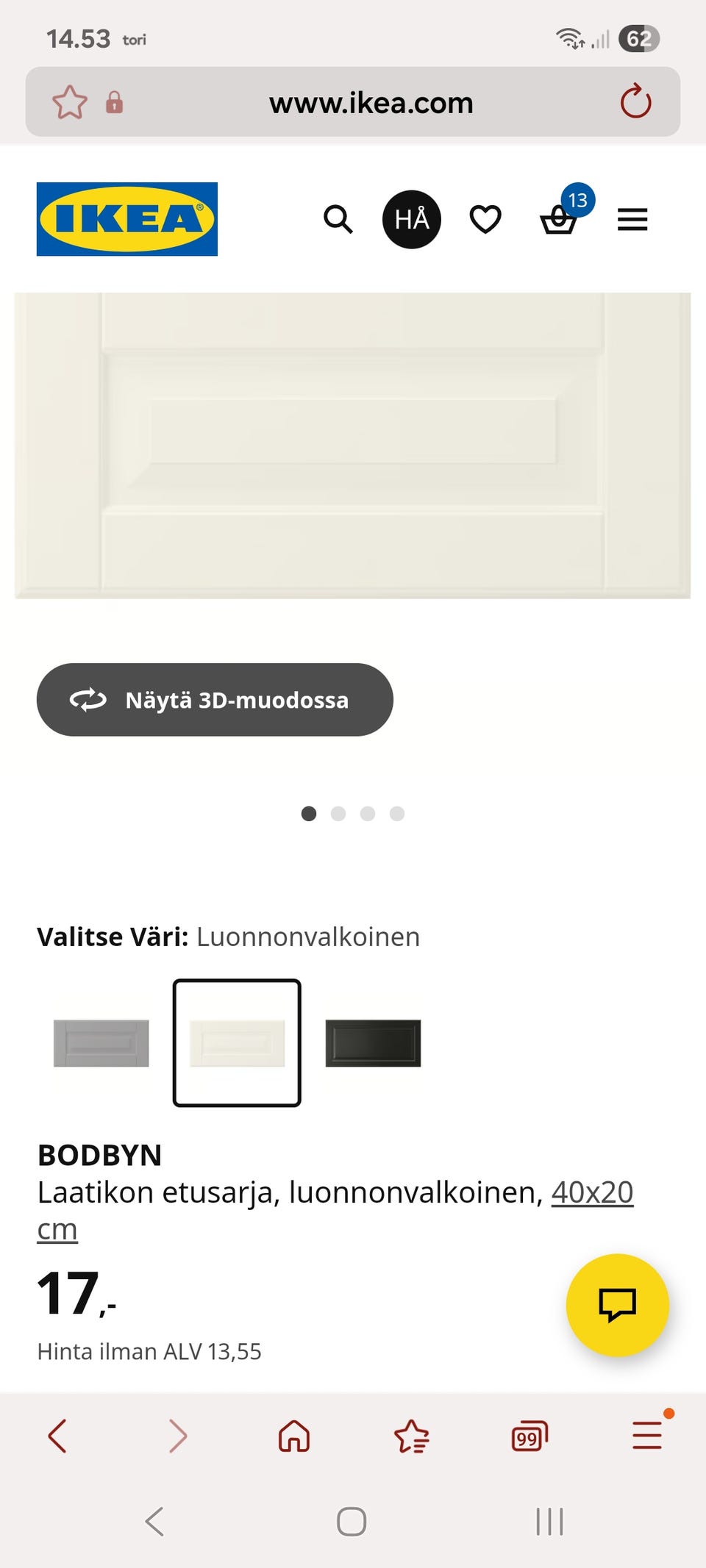706x1568 pixels.
Task: Open the IKEA hamburger menu
Action: point(632,219)
